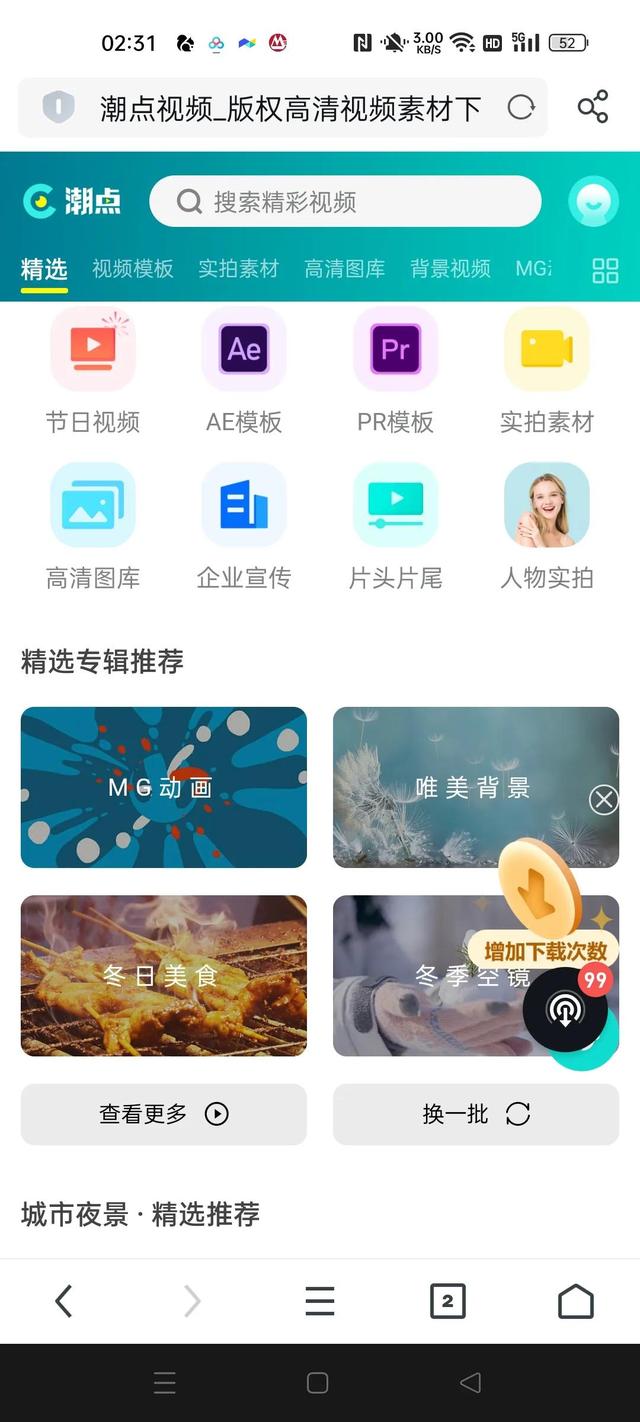Select the 高清图库 top tab
The image size is (640, 1422).
(344, 269)
